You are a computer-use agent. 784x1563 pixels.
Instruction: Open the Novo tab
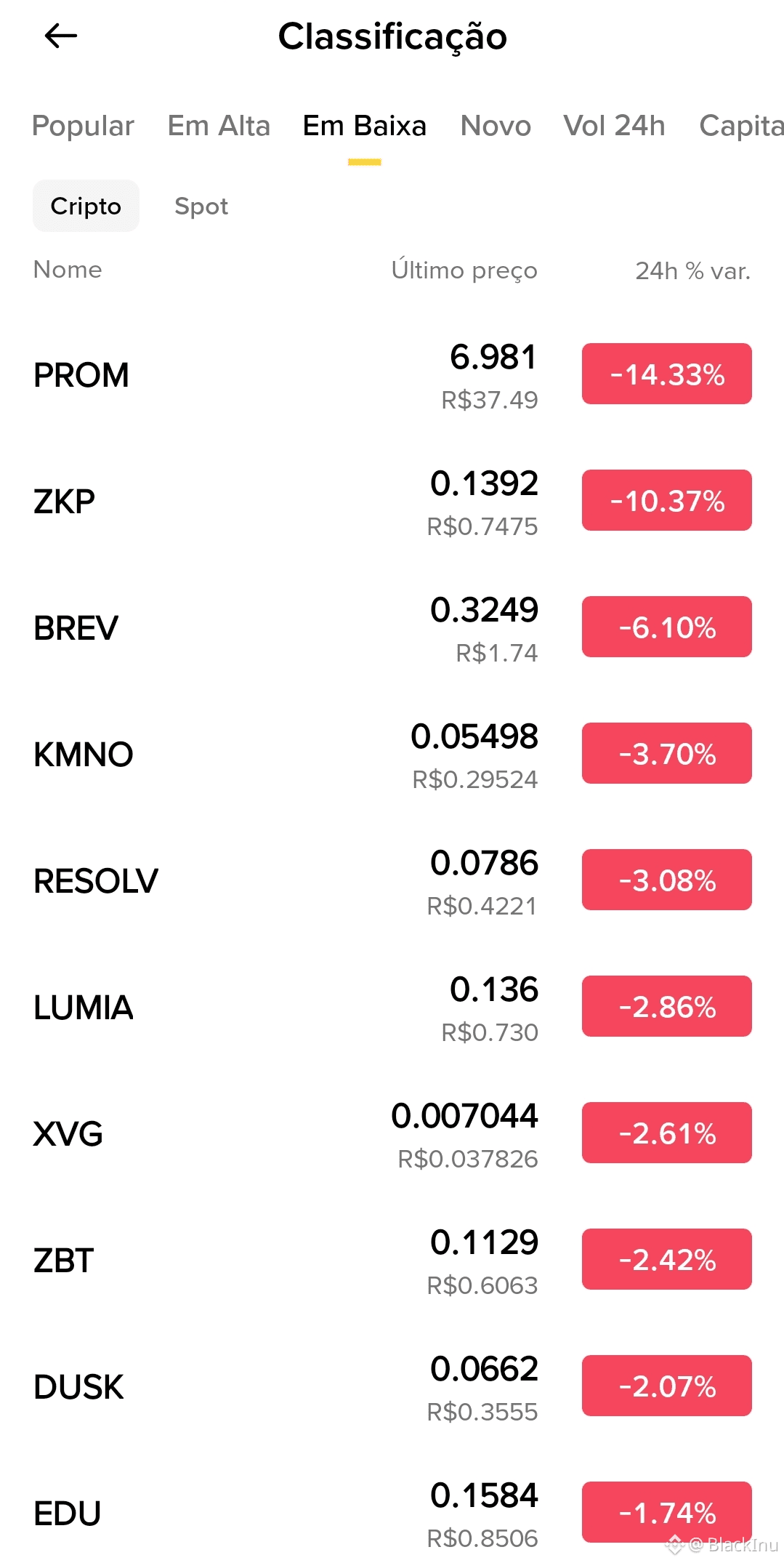(496, 126)
